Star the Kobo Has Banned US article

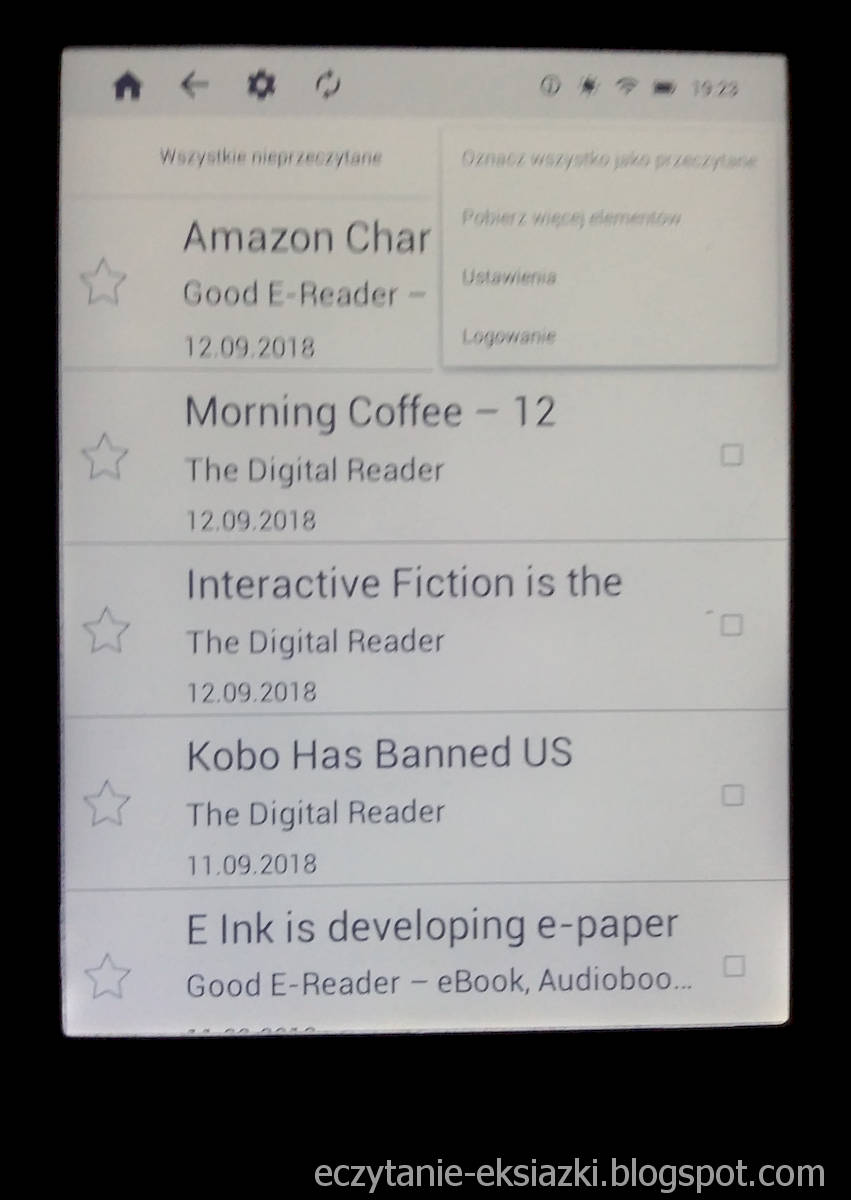click(105, 802)
